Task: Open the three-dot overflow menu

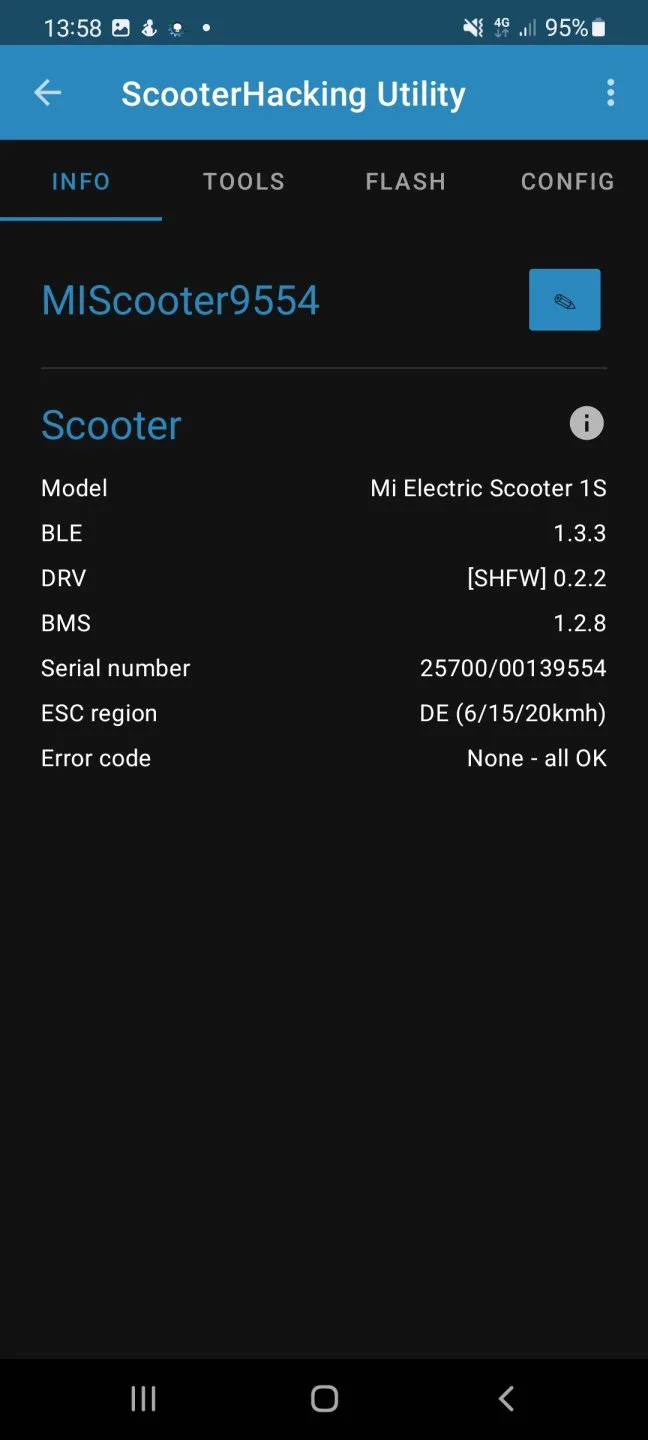Action: tap(610, 93)
